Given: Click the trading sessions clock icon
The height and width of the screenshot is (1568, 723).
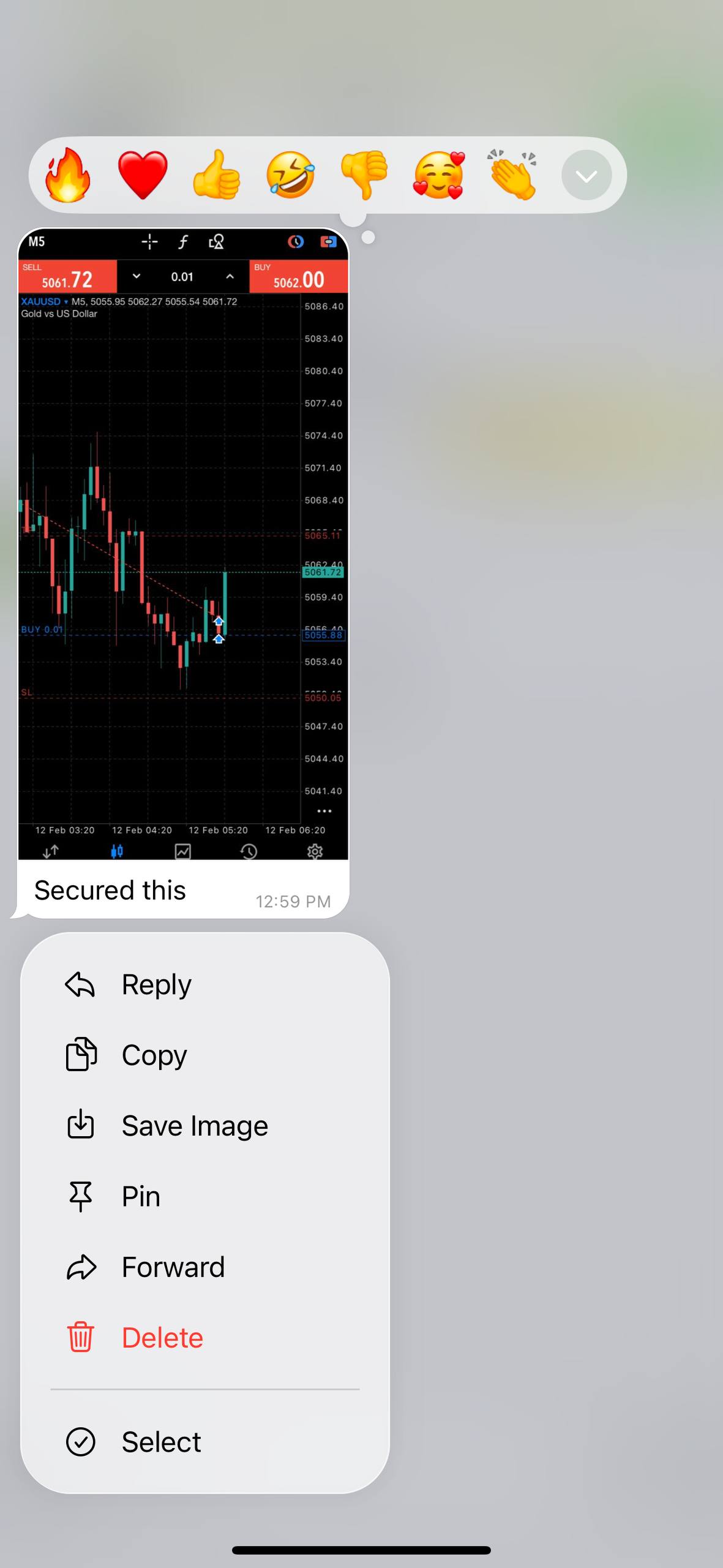Looking at the screenshot, I should point(296,242).
